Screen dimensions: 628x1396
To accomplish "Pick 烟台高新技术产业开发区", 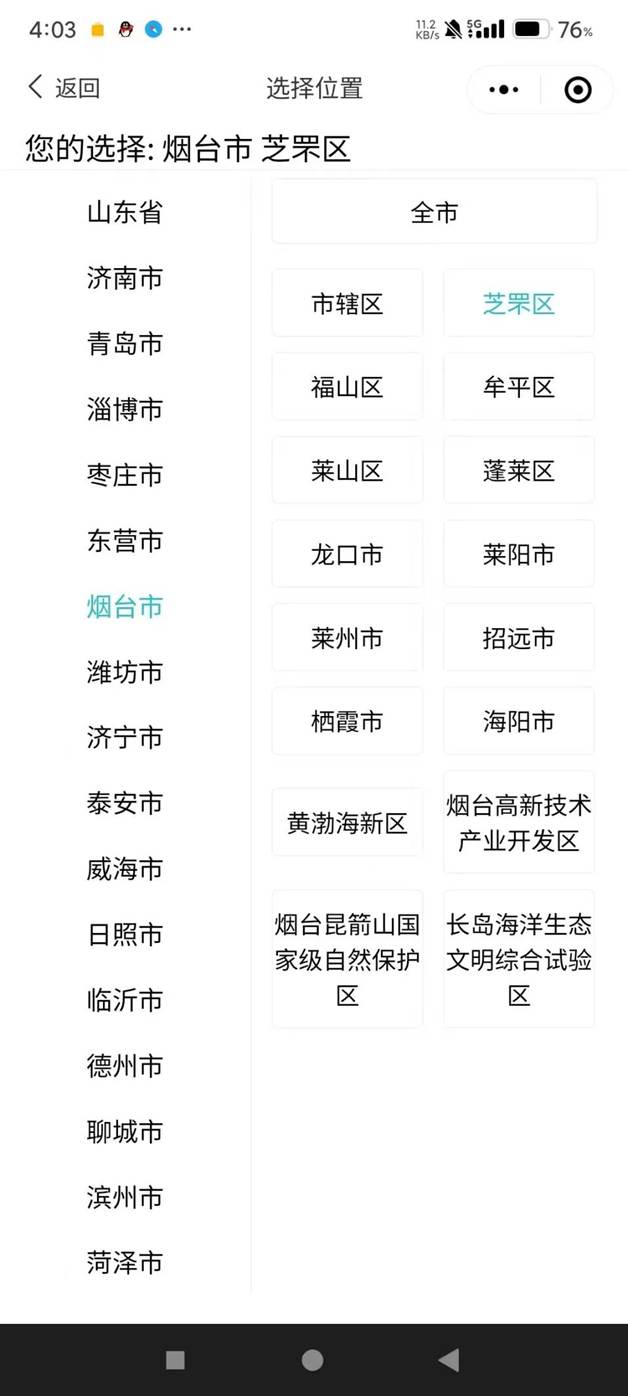I will (519, 822).
